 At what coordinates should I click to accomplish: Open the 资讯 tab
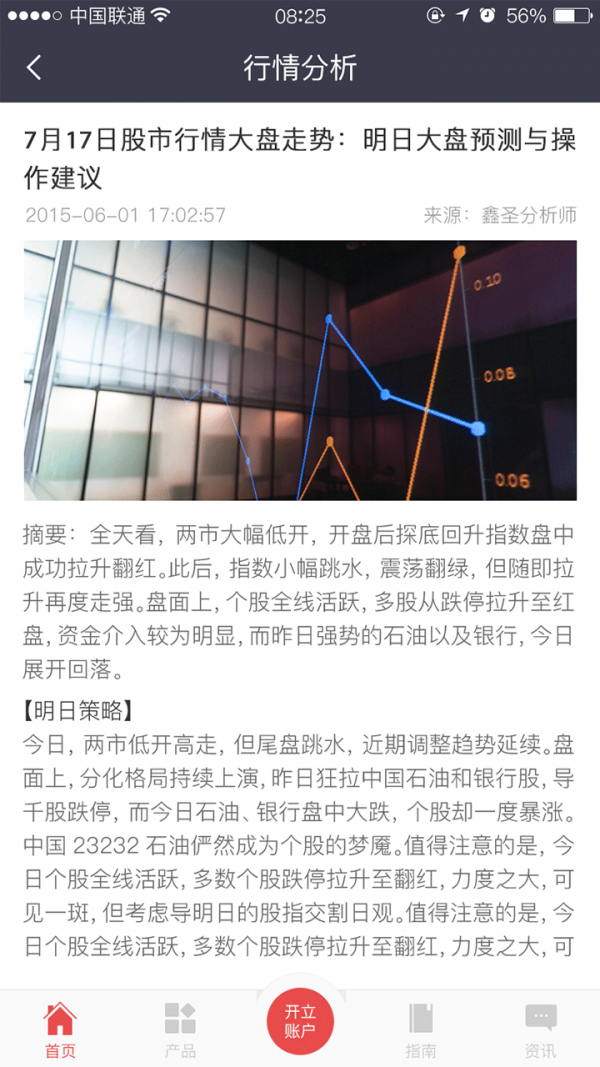(x=541, y=1030)
